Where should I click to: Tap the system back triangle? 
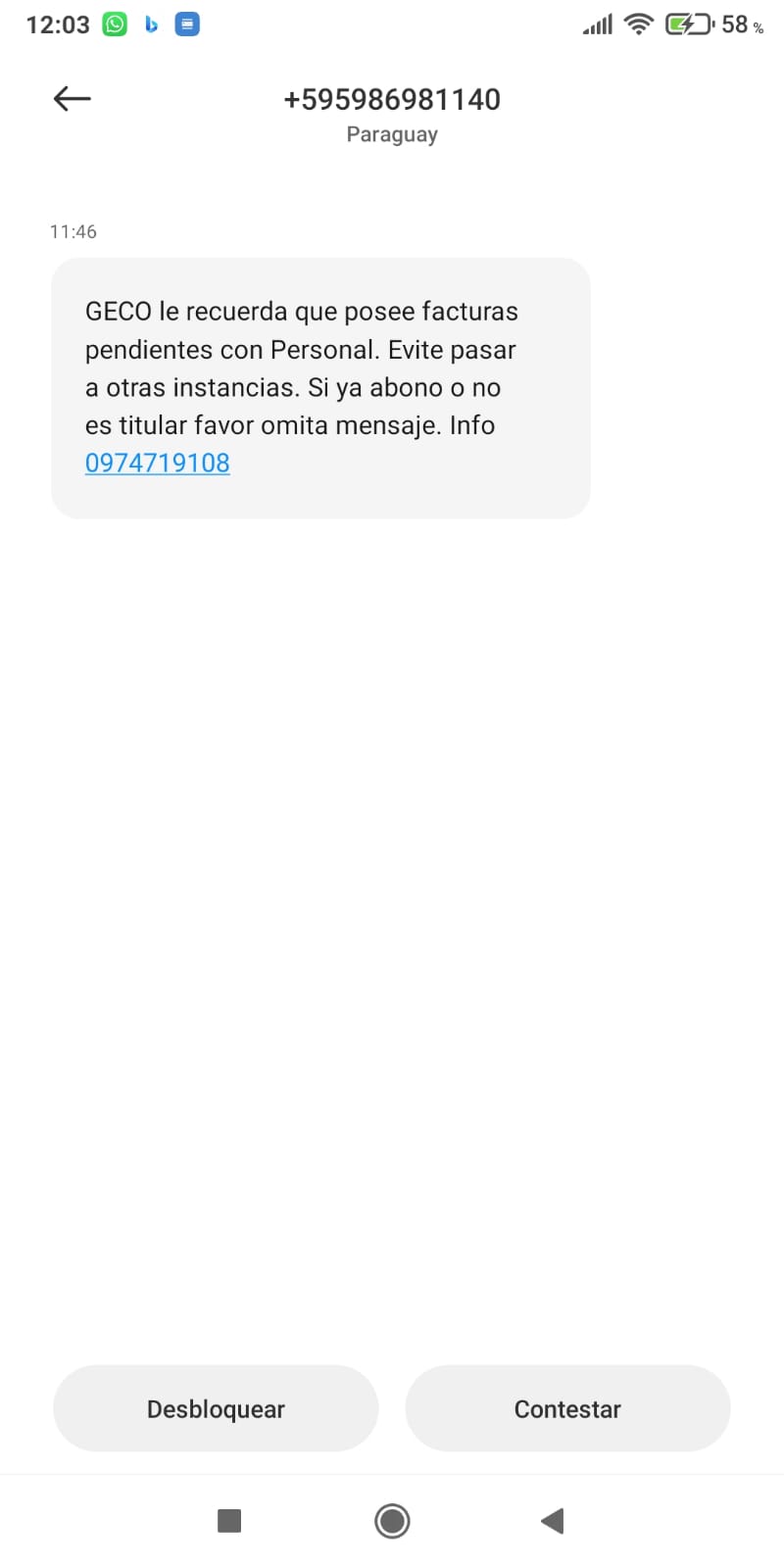click(553, 1521)
